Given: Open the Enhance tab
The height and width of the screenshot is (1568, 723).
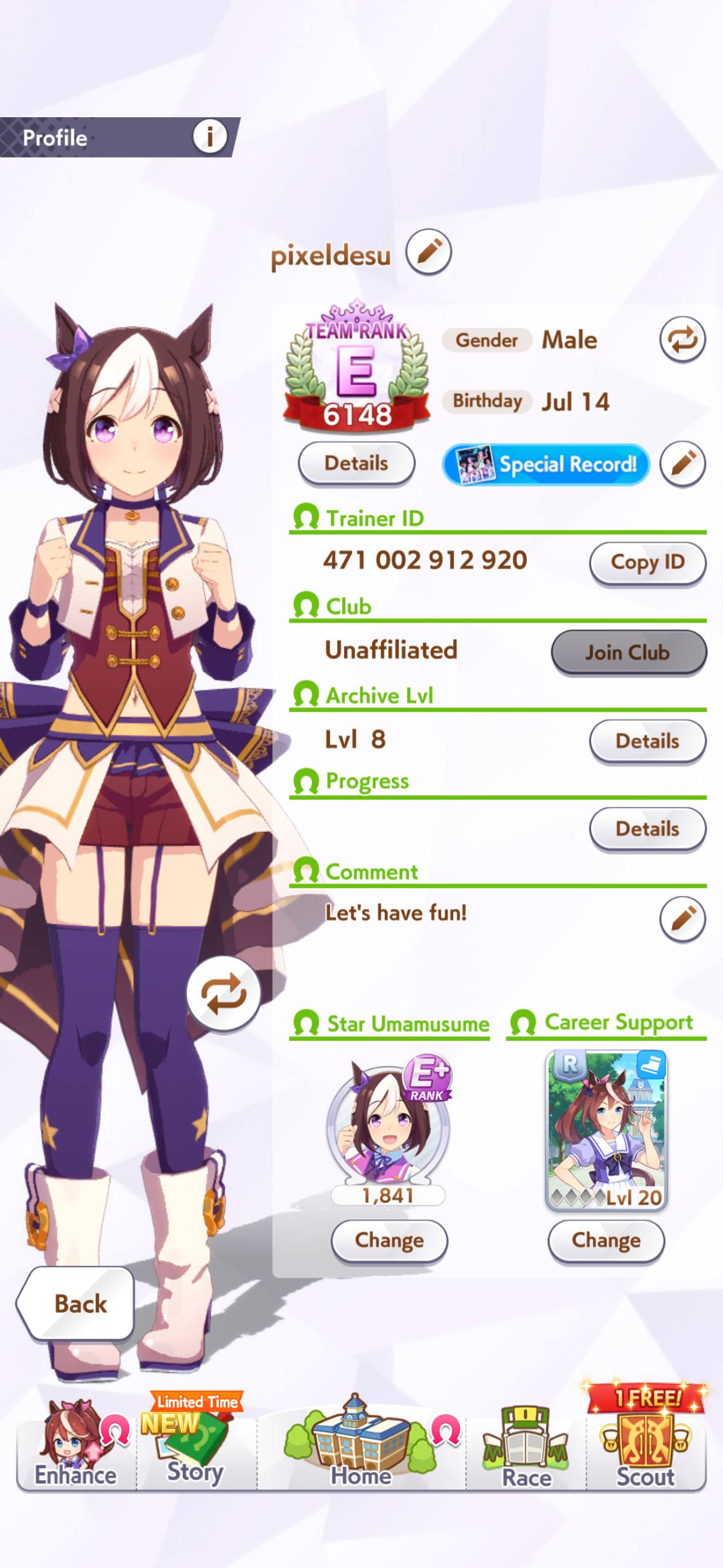Looking at the screenshot, I should click(75, 1452).
